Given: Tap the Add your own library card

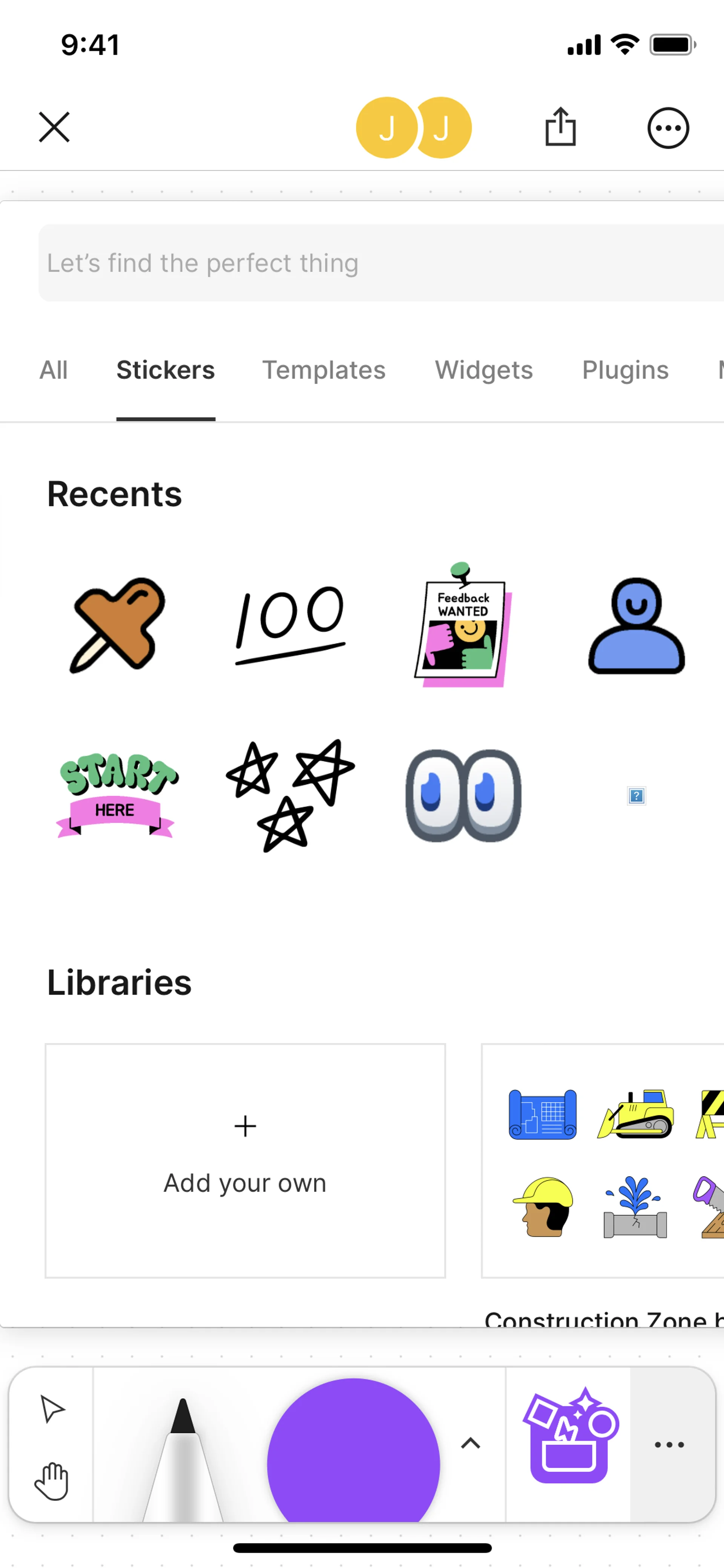Looking at the screenshot, I should click(245, 1160).
